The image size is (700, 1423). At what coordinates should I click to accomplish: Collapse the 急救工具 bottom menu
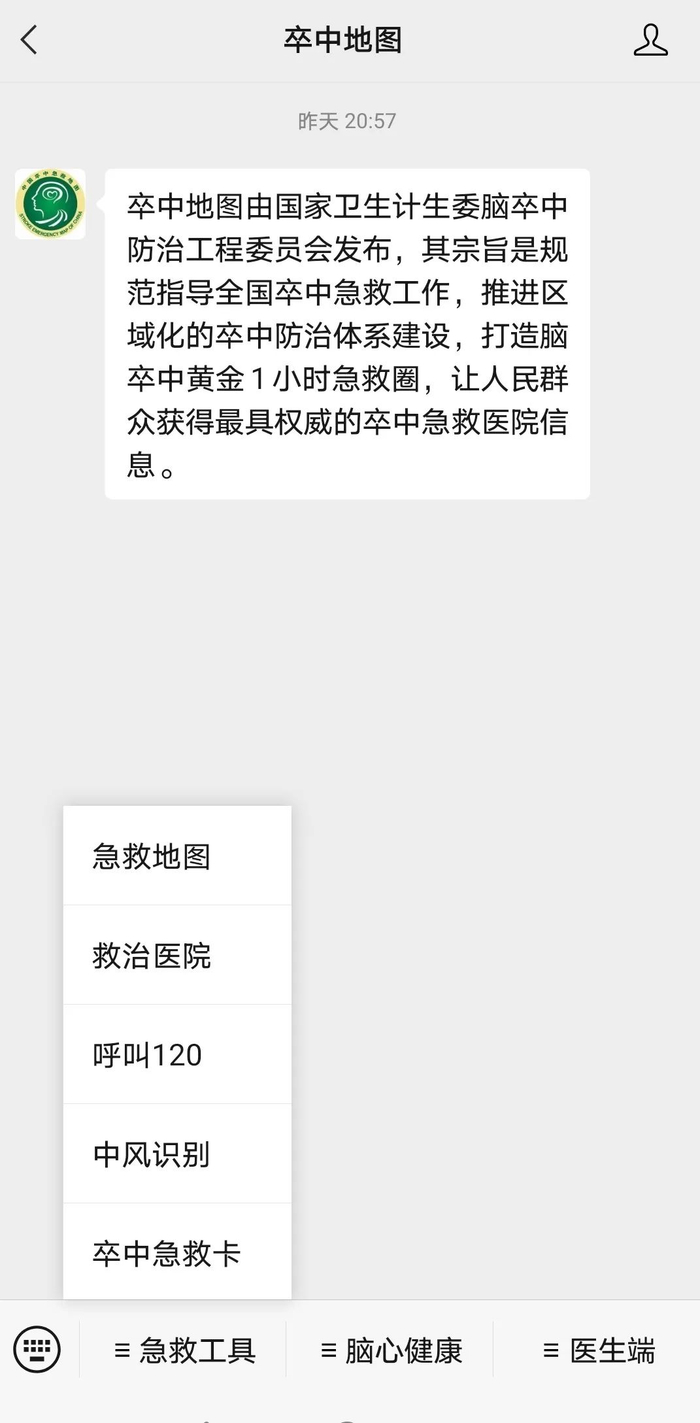(184, 1351)
